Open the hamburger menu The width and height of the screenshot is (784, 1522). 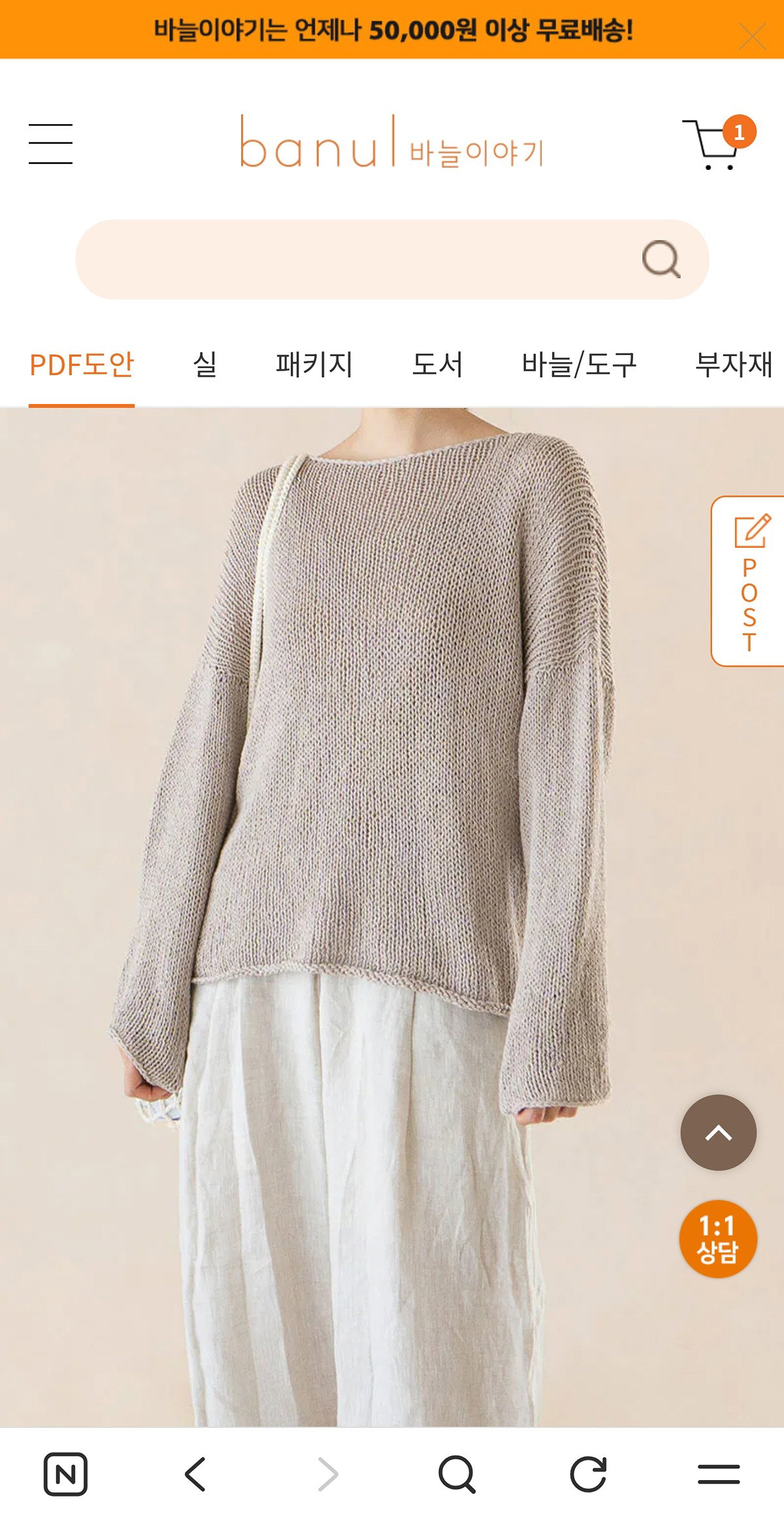click(50, 144)
